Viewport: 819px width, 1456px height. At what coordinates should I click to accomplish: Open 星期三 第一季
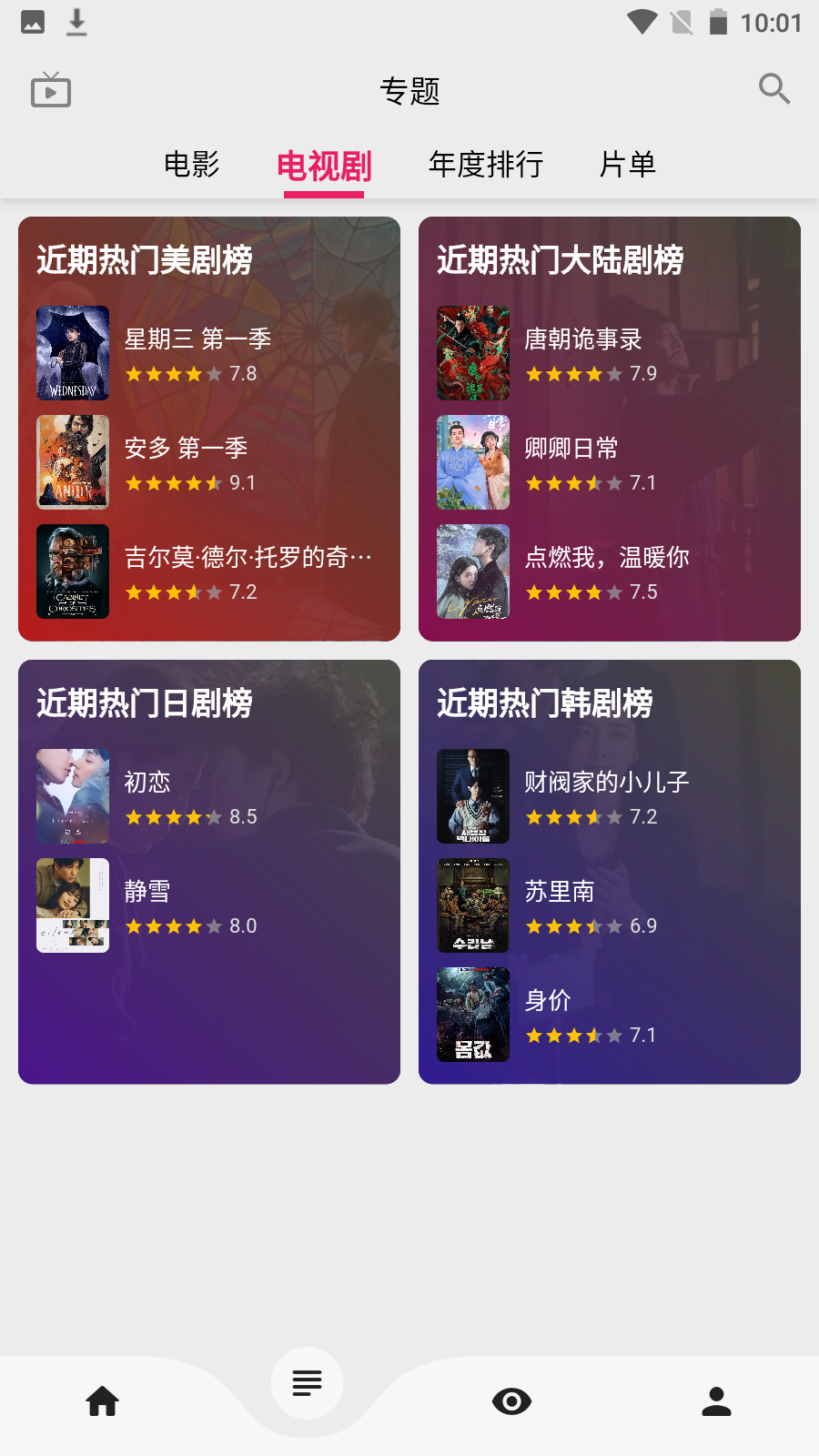coord(209,353)
